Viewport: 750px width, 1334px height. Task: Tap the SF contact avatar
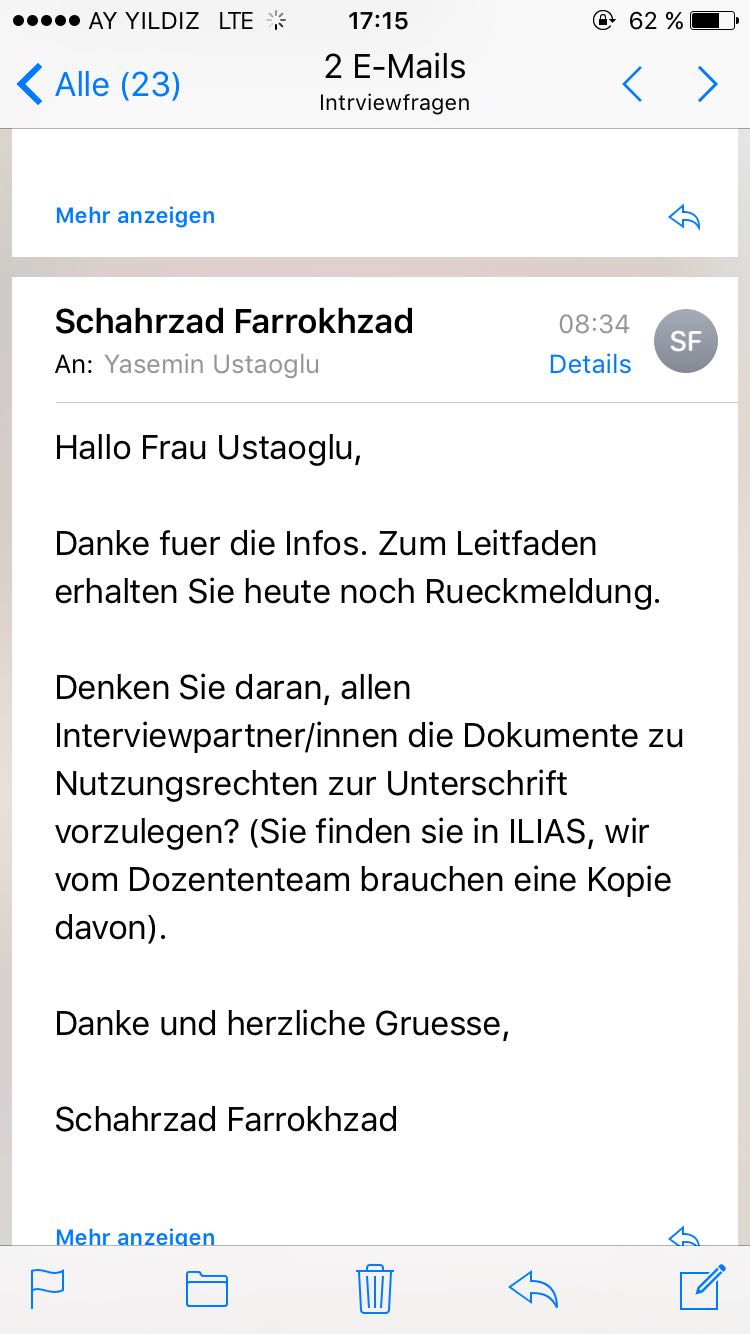pyautogui.click(x=685, y=341)
